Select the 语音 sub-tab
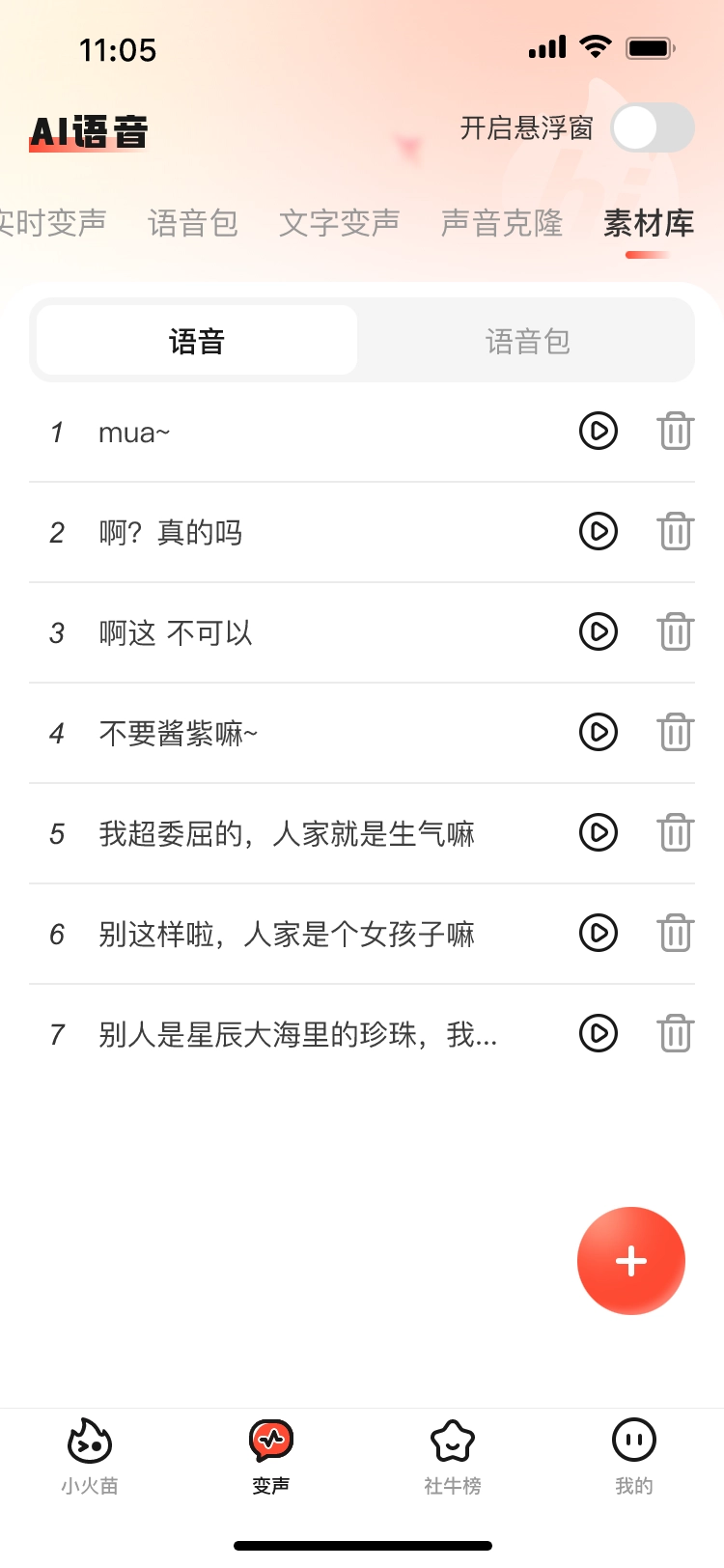Viewport: 724px width, 1568px height. [x=194, y=340]
